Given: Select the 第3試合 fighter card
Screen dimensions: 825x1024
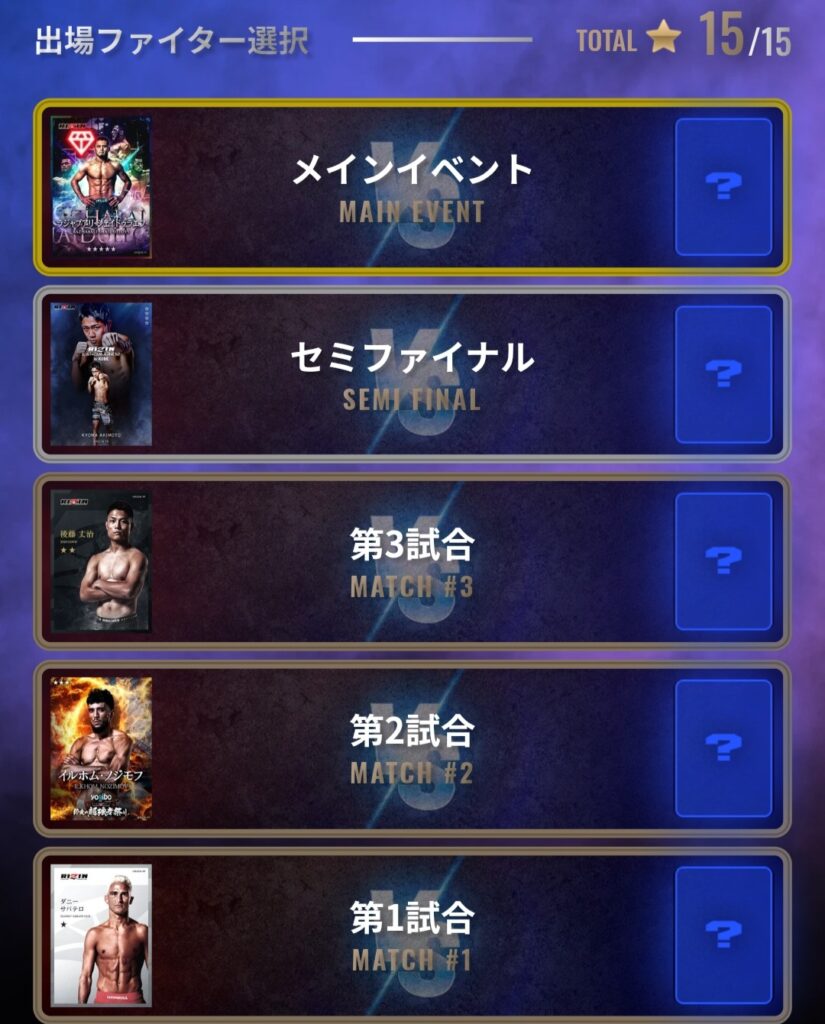Looking at the screenshot, I should [101, 561].
